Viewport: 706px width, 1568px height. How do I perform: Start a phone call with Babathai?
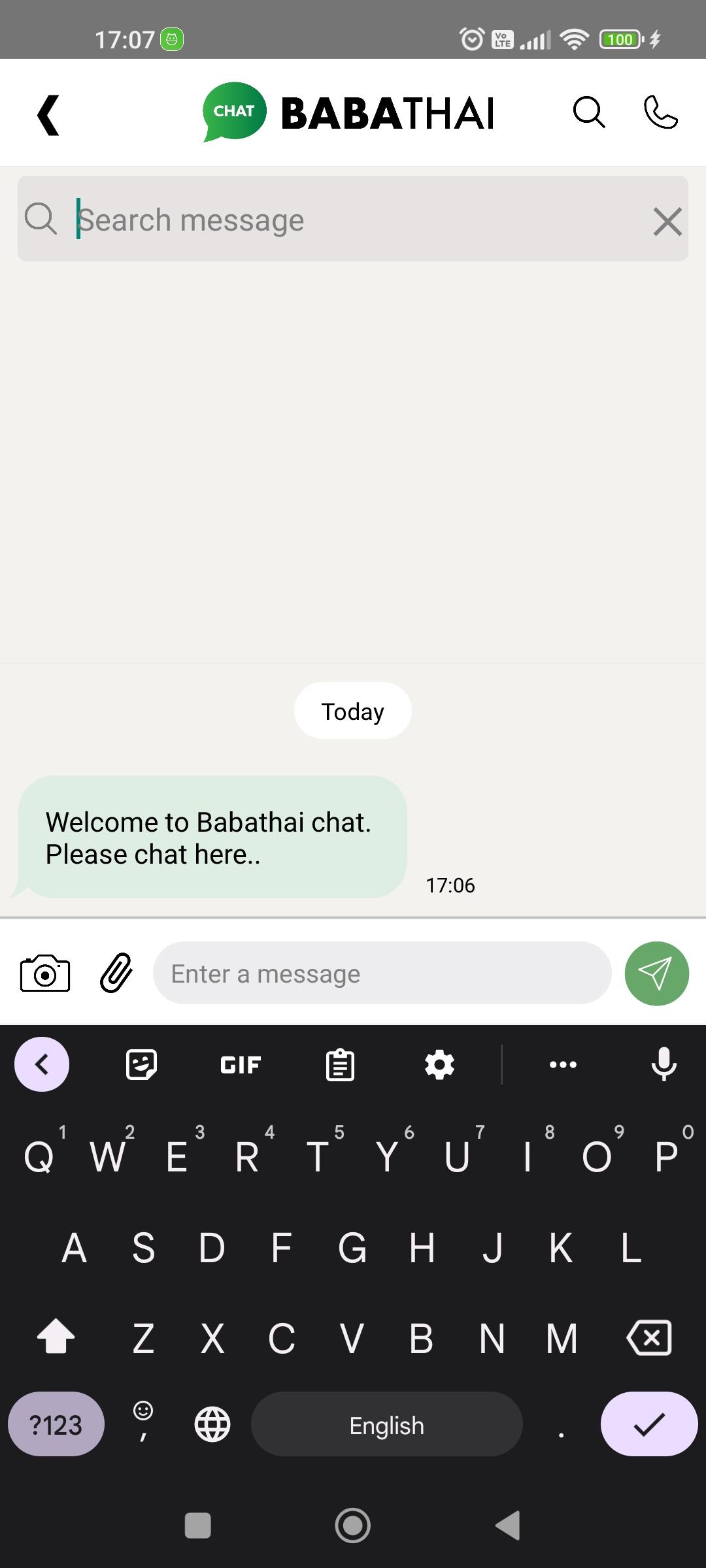point(660,112)
